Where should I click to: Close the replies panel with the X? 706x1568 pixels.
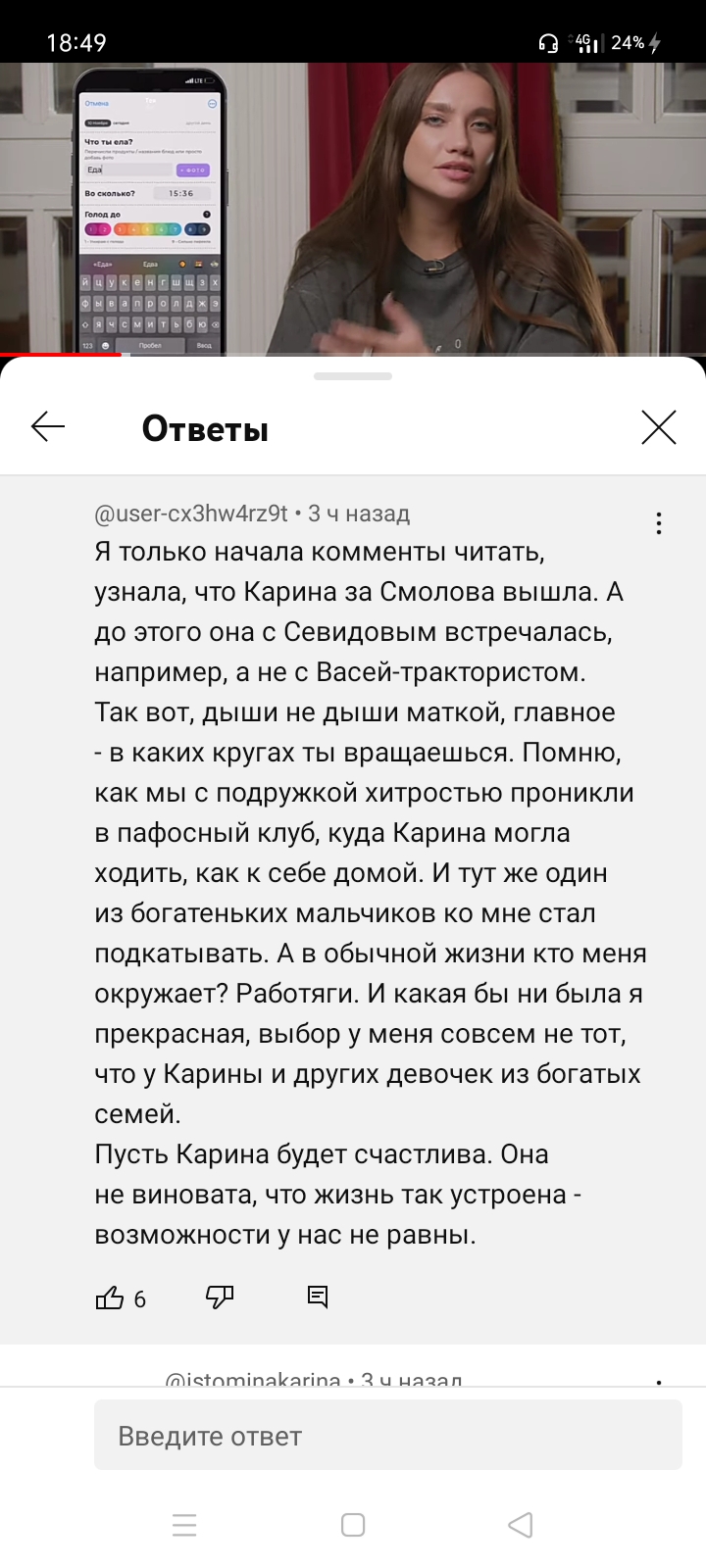click(658, 427)
